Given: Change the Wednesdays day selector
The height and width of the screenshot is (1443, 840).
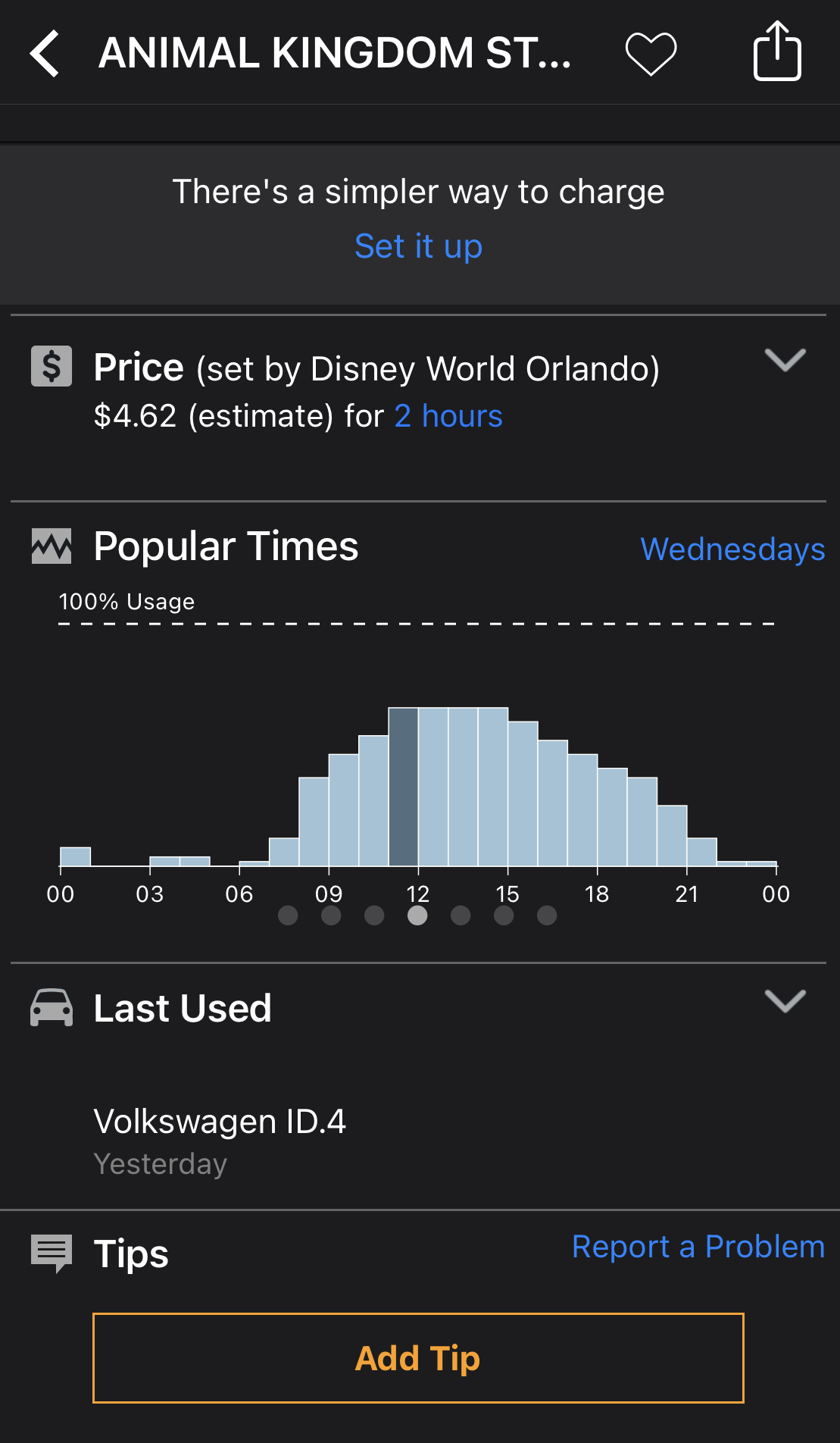Looking at the screenshot, I should coord(732,549).
